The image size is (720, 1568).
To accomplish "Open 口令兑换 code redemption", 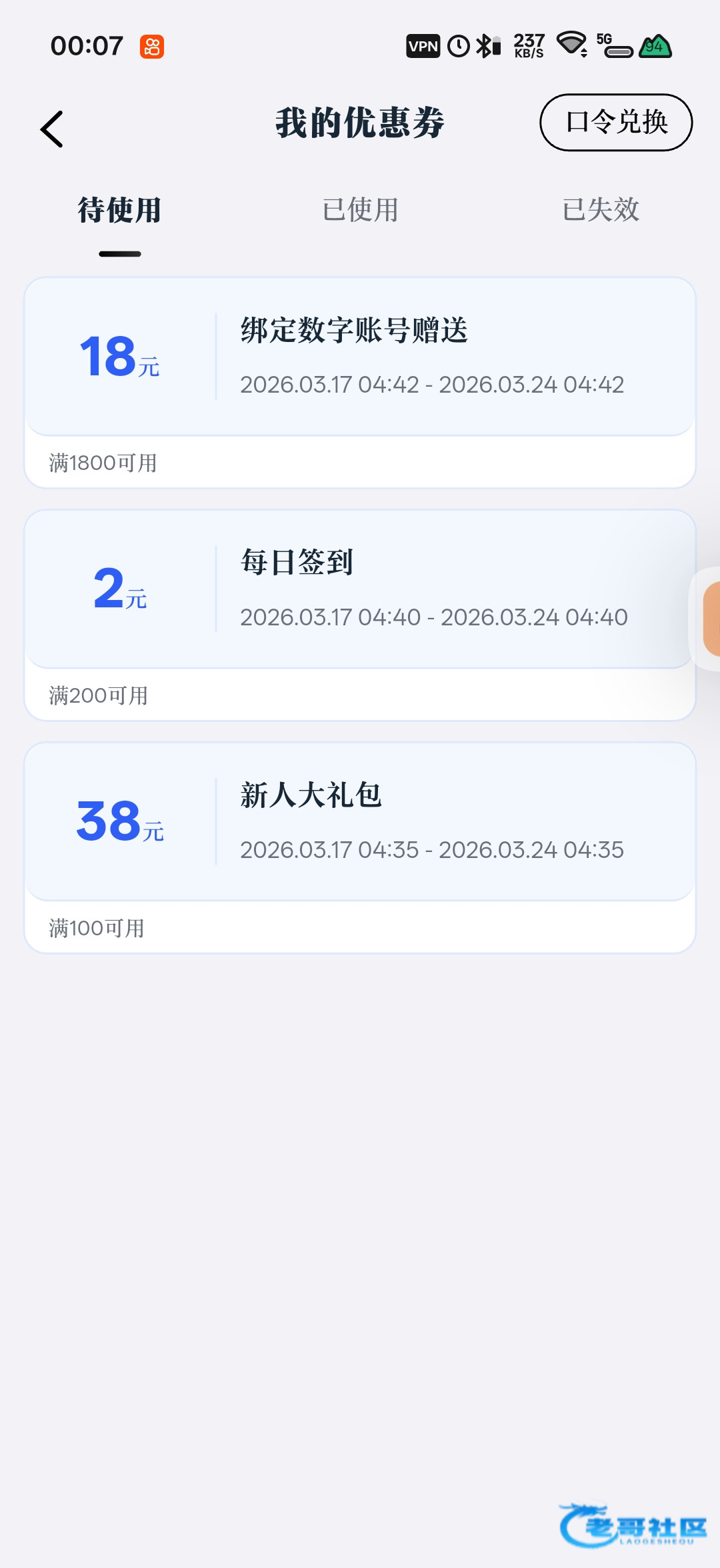I will coord(616,123).
